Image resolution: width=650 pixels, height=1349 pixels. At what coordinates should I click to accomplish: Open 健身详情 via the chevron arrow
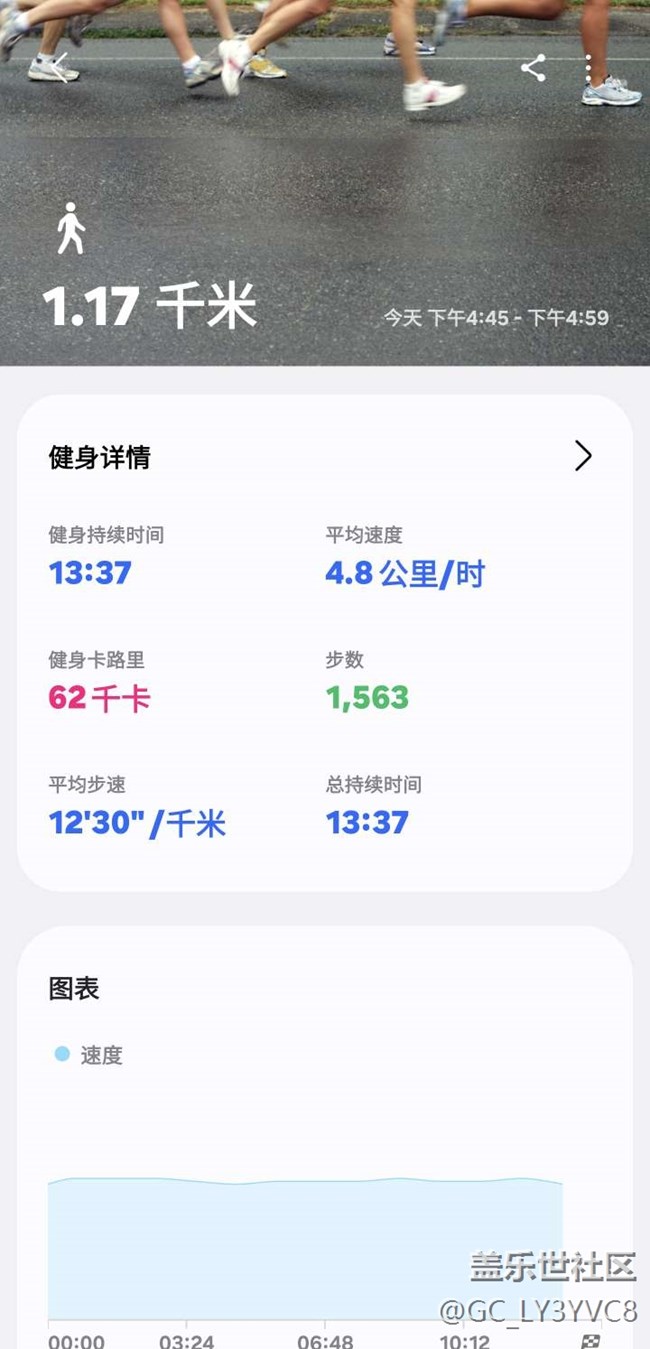pos(583,457)
